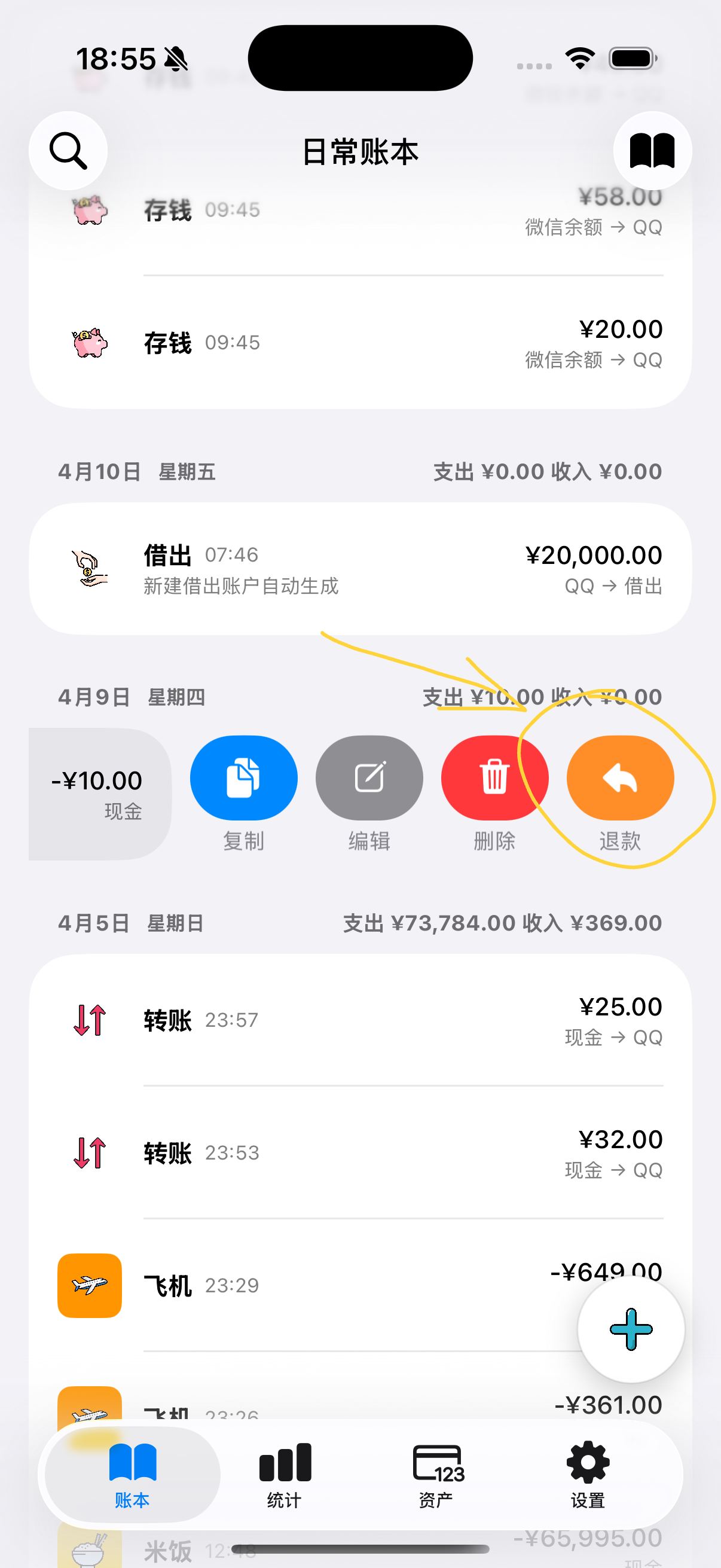Open the 转账 23:57 record
This screenshot has height=1568, width=721.
pyautogui.click(x=360, y=1020)
